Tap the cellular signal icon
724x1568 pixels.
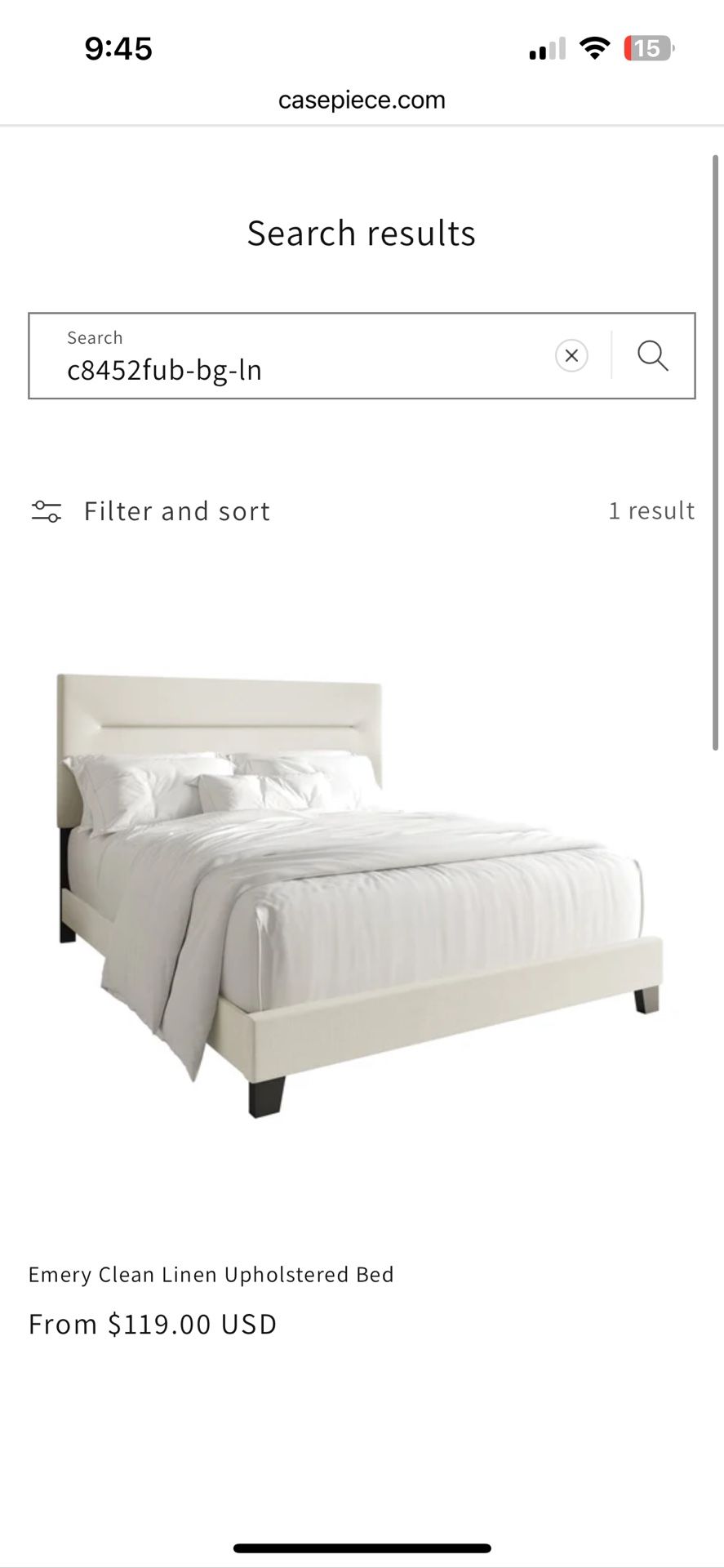545,48
